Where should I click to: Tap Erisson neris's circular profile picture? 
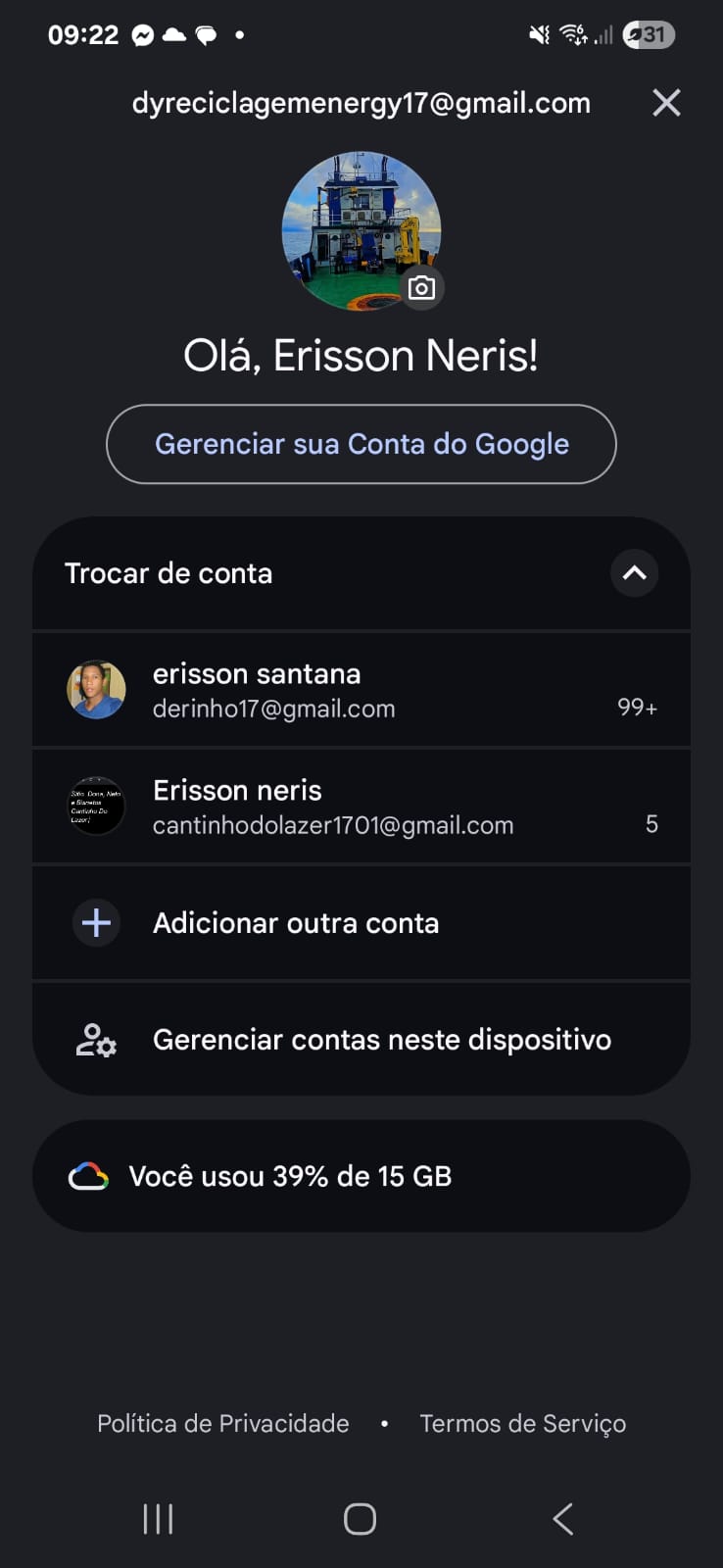(95, 806)
